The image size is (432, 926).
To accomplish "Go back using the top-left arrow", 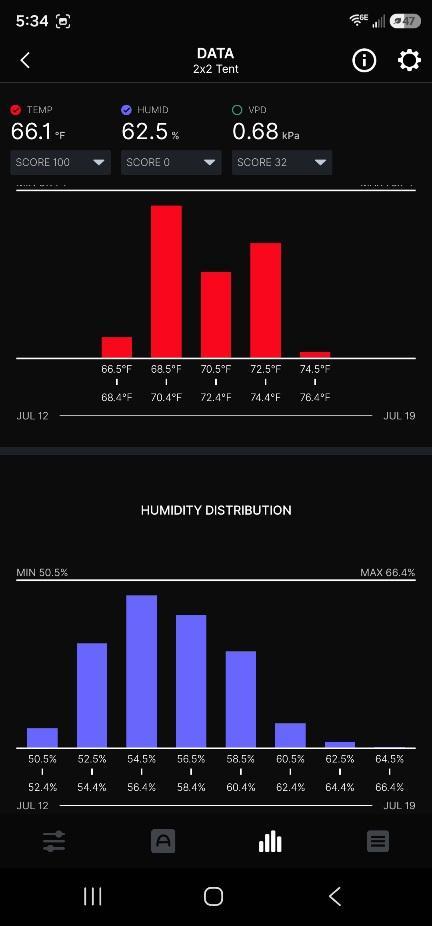I will (x=25, y=60).
